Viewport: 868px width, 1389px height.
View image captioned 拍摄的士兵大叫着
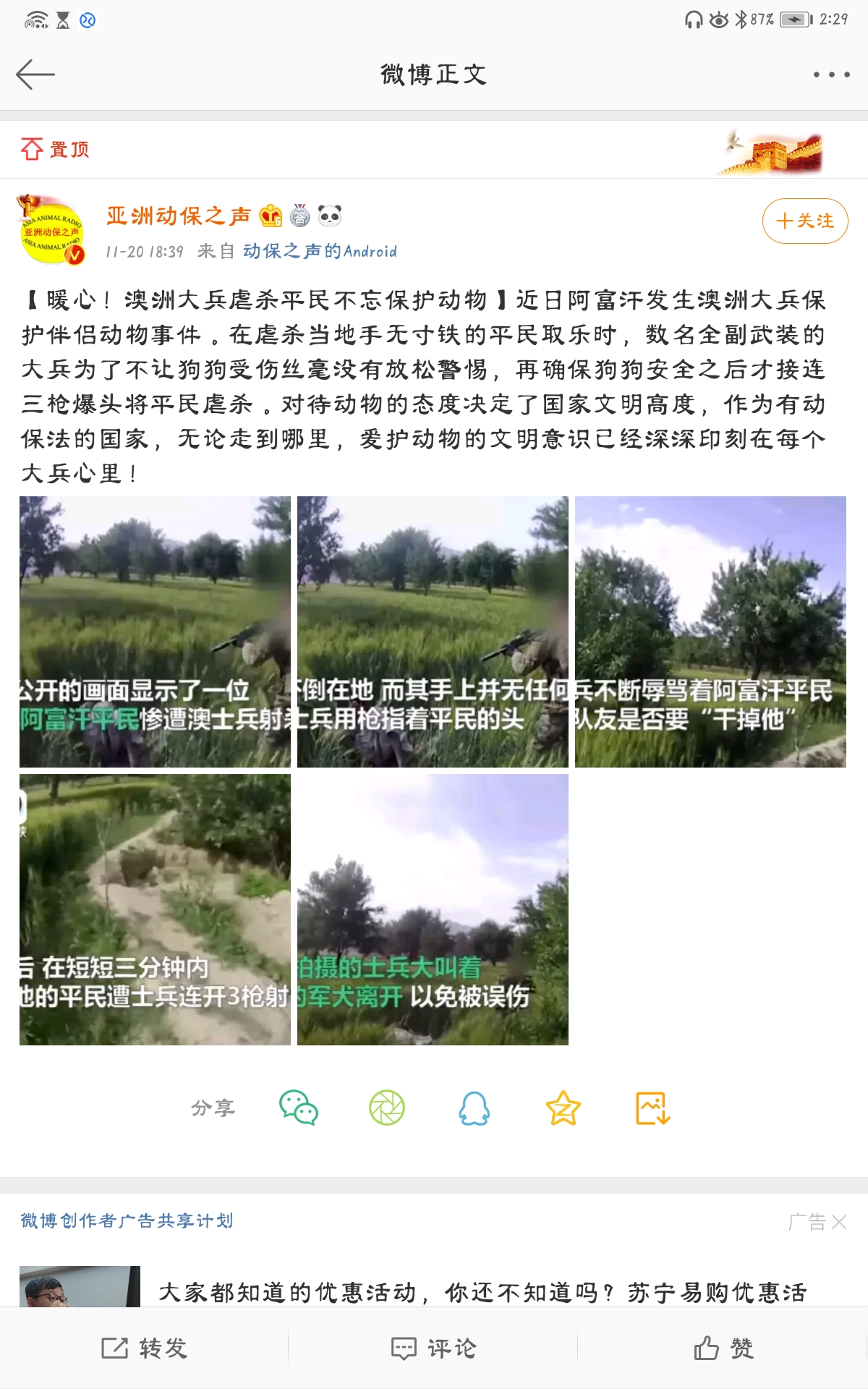(433, 909)
